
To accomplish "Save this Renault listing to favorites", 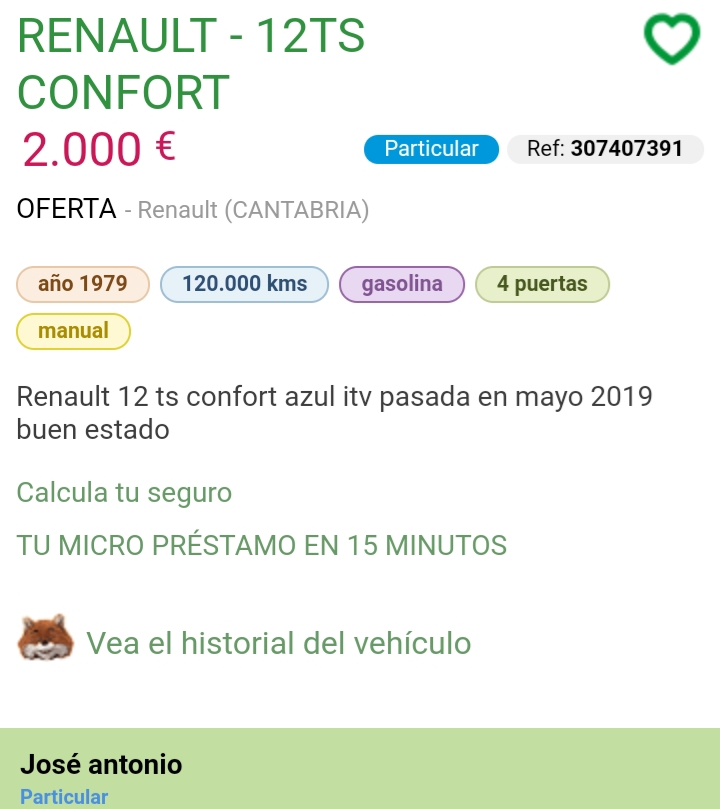I will tap(671, 39).
